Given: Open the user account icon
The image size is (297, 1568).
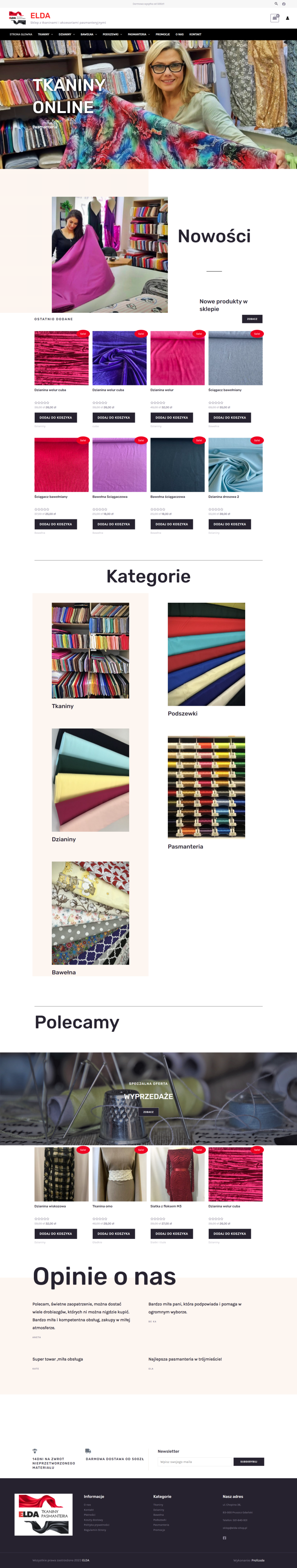Looking at the screenshot, I should click(x=287, y=18).
